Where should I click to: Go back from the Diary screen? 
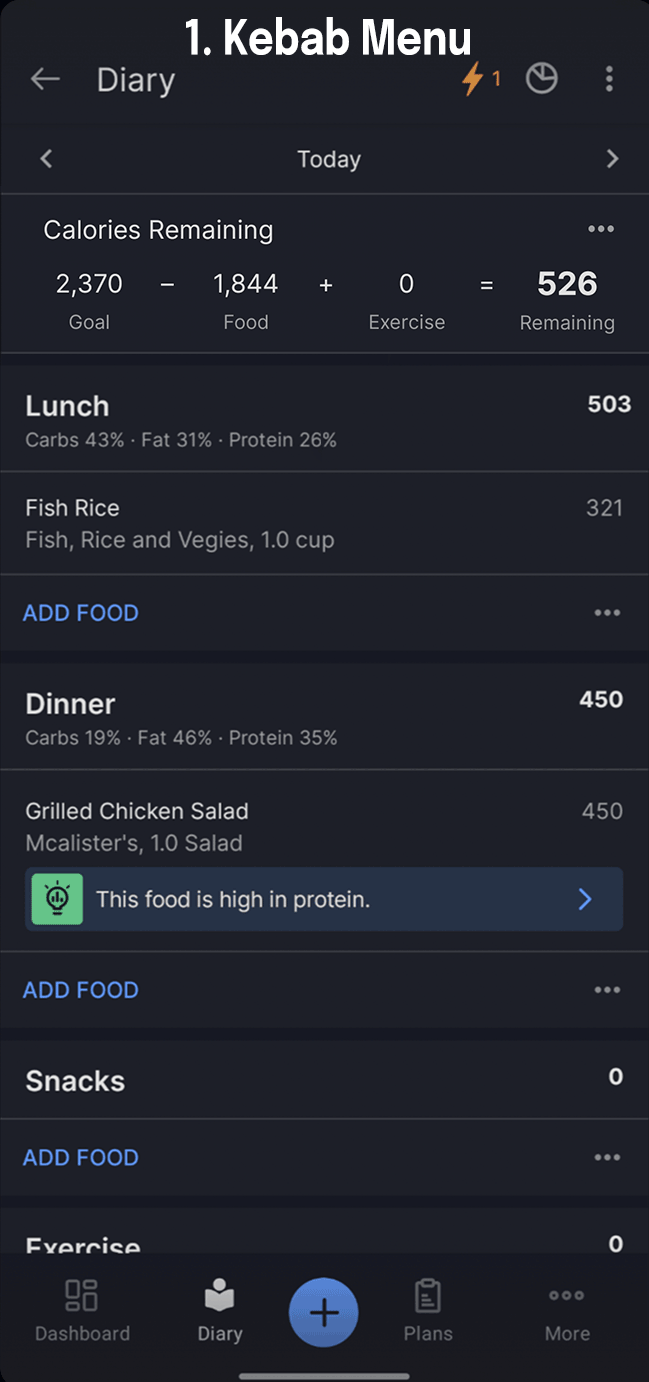pyautogui.click(x=45, y=80)
